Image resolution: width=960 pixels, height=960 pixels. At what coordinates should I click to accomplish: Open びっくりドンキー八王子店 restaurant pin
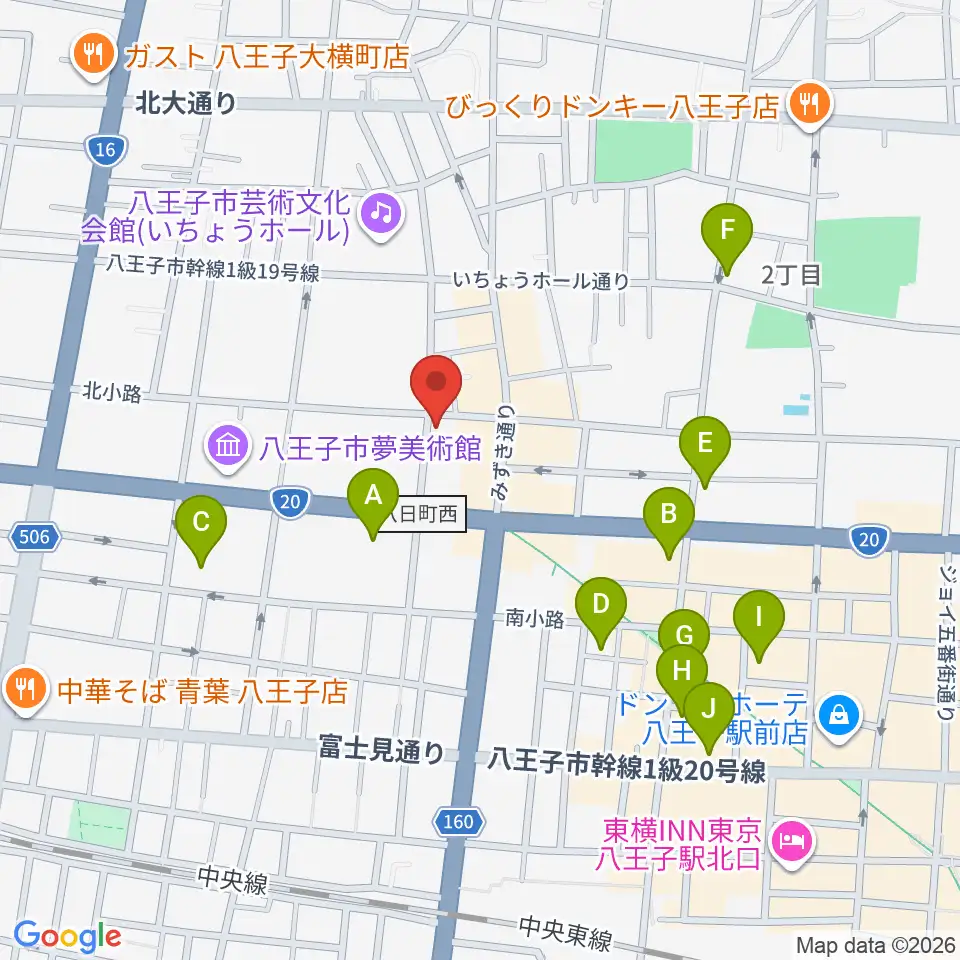click(x=809, y=105)
